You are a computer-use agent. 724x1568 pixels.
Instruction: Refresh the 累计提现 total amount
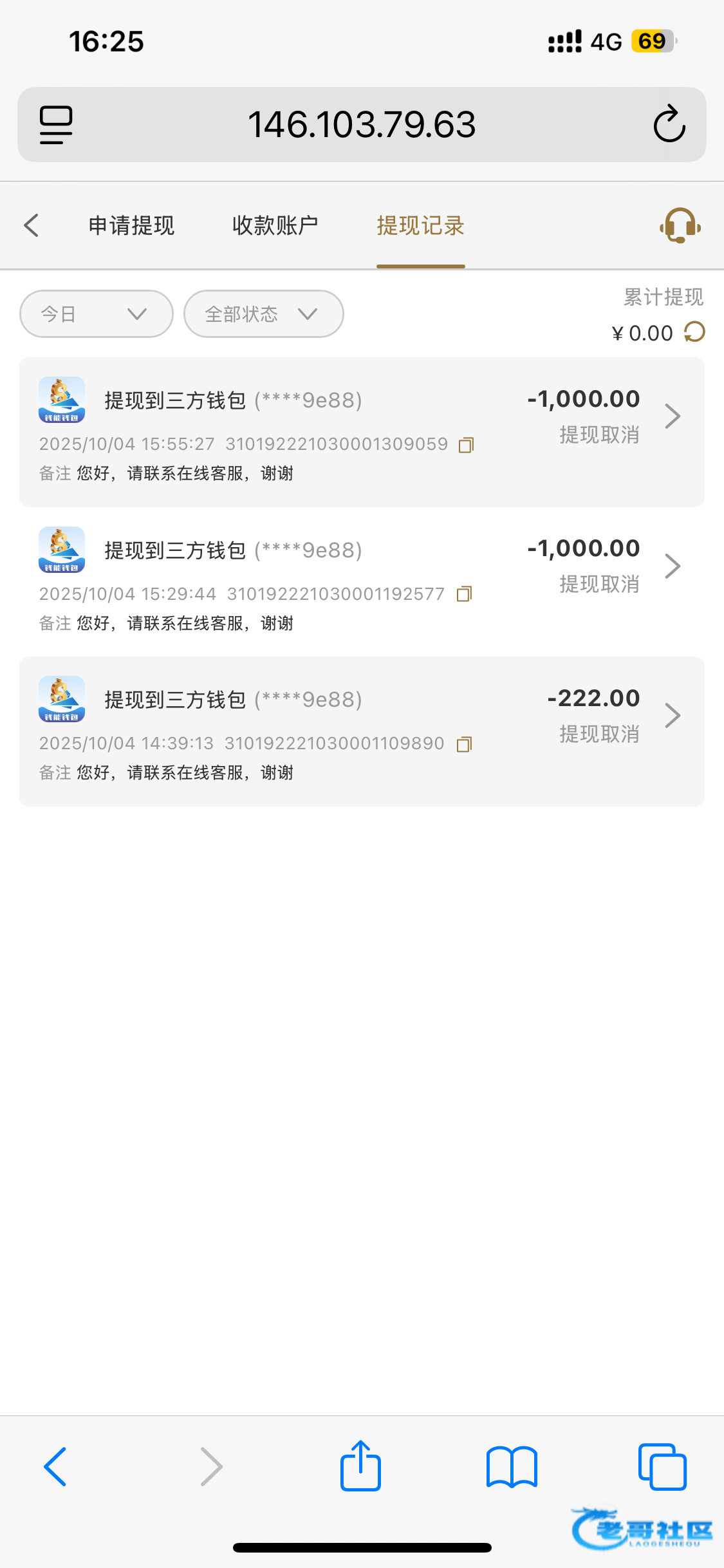tap(695, 332)
